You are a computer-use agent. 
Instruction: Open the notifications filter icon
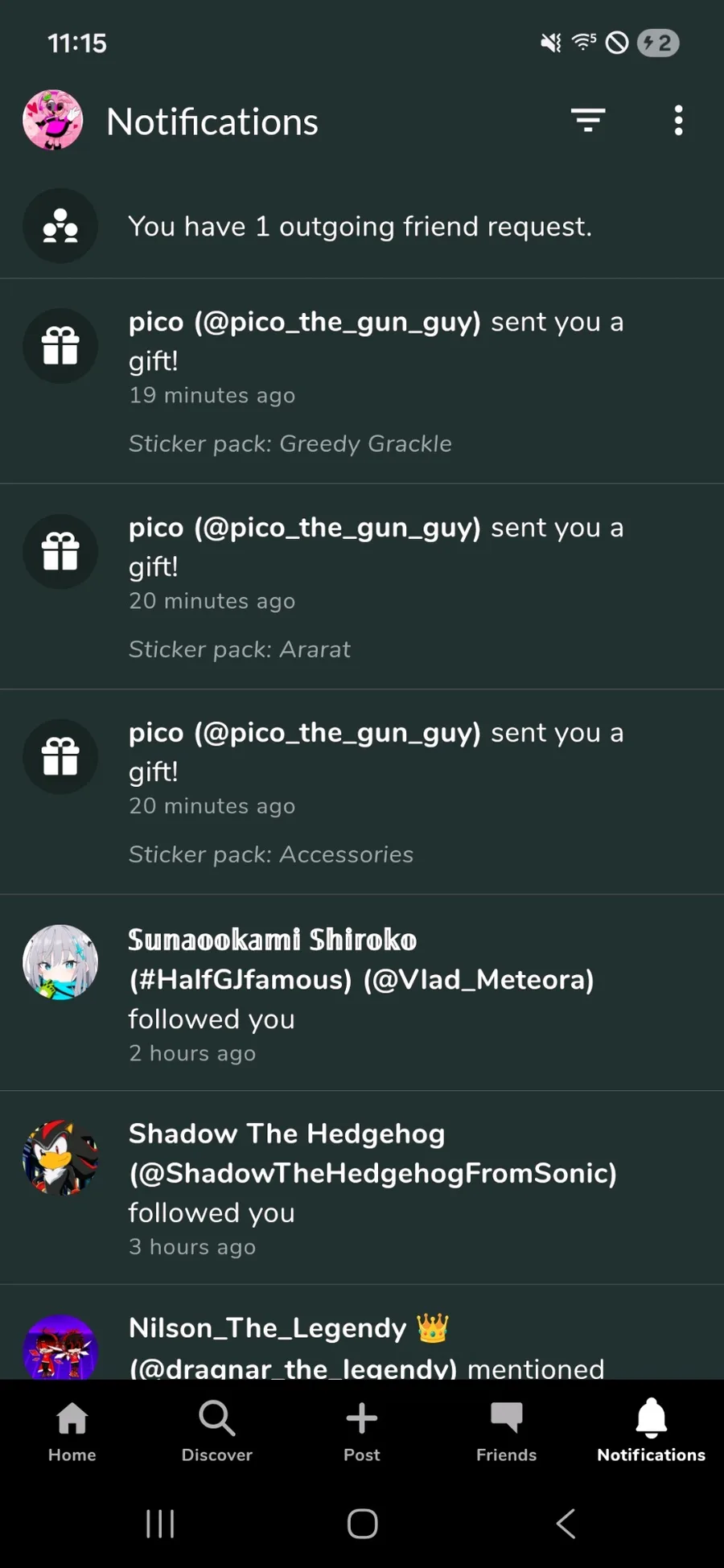pyautogui.click(x=588, y=121)
